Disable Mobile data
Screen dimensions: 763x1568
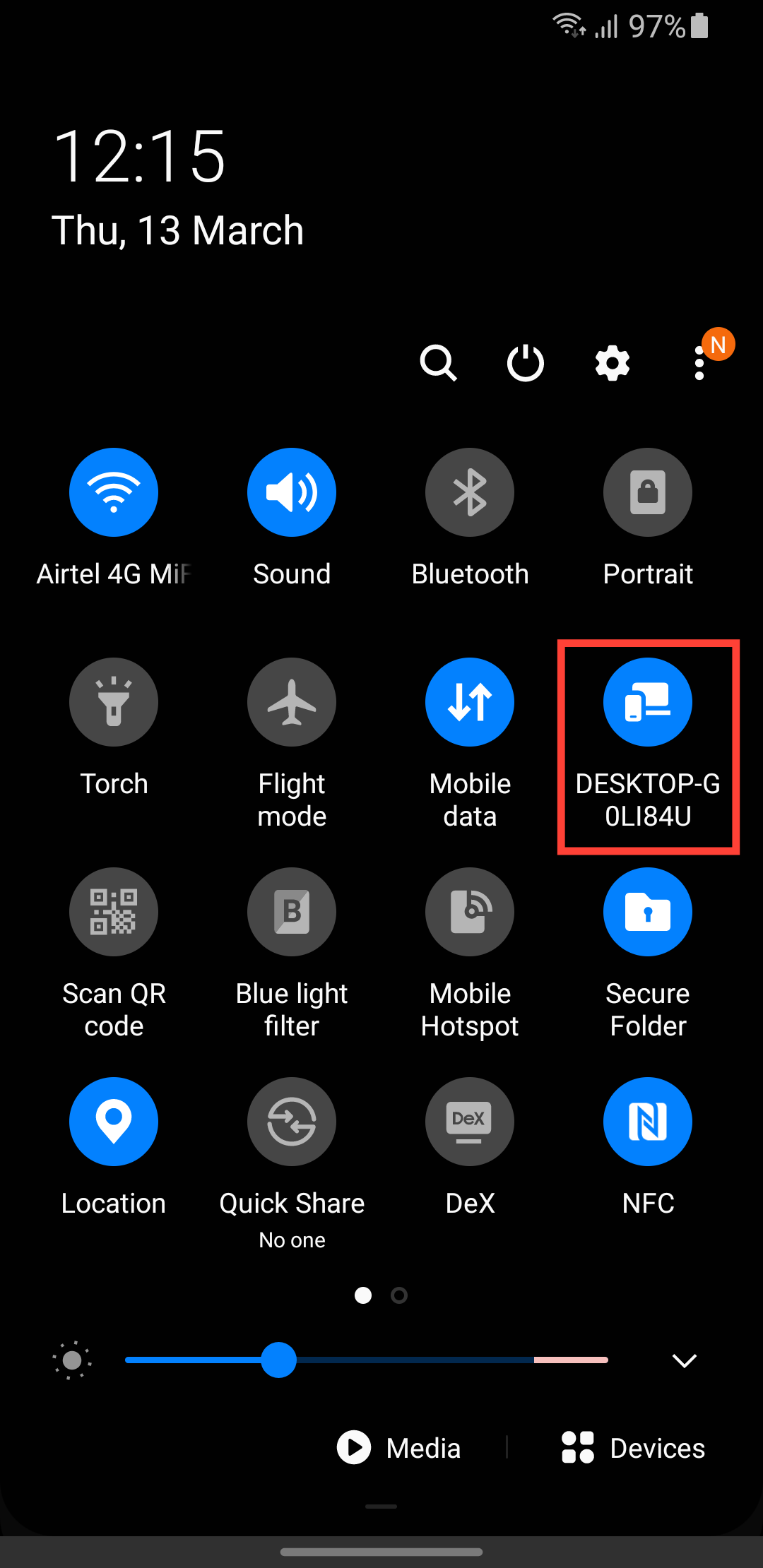coord(469,701)
